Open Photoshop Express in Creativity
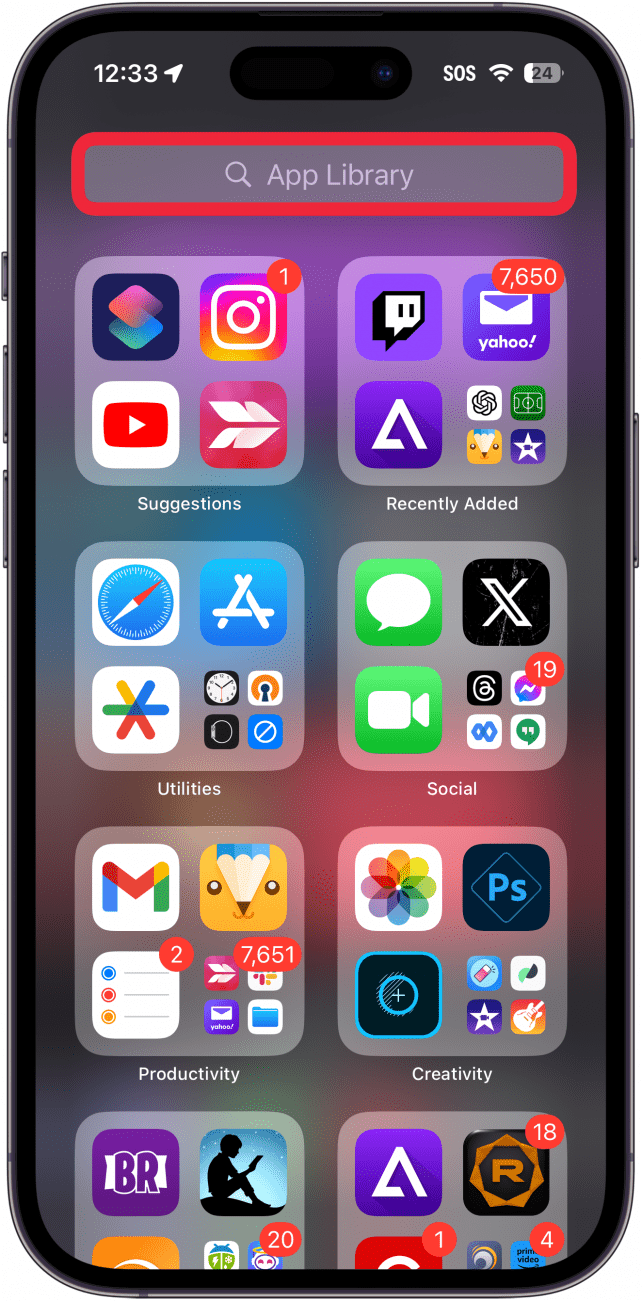Viewport: 642px width, 1301px height. (506, 887)
